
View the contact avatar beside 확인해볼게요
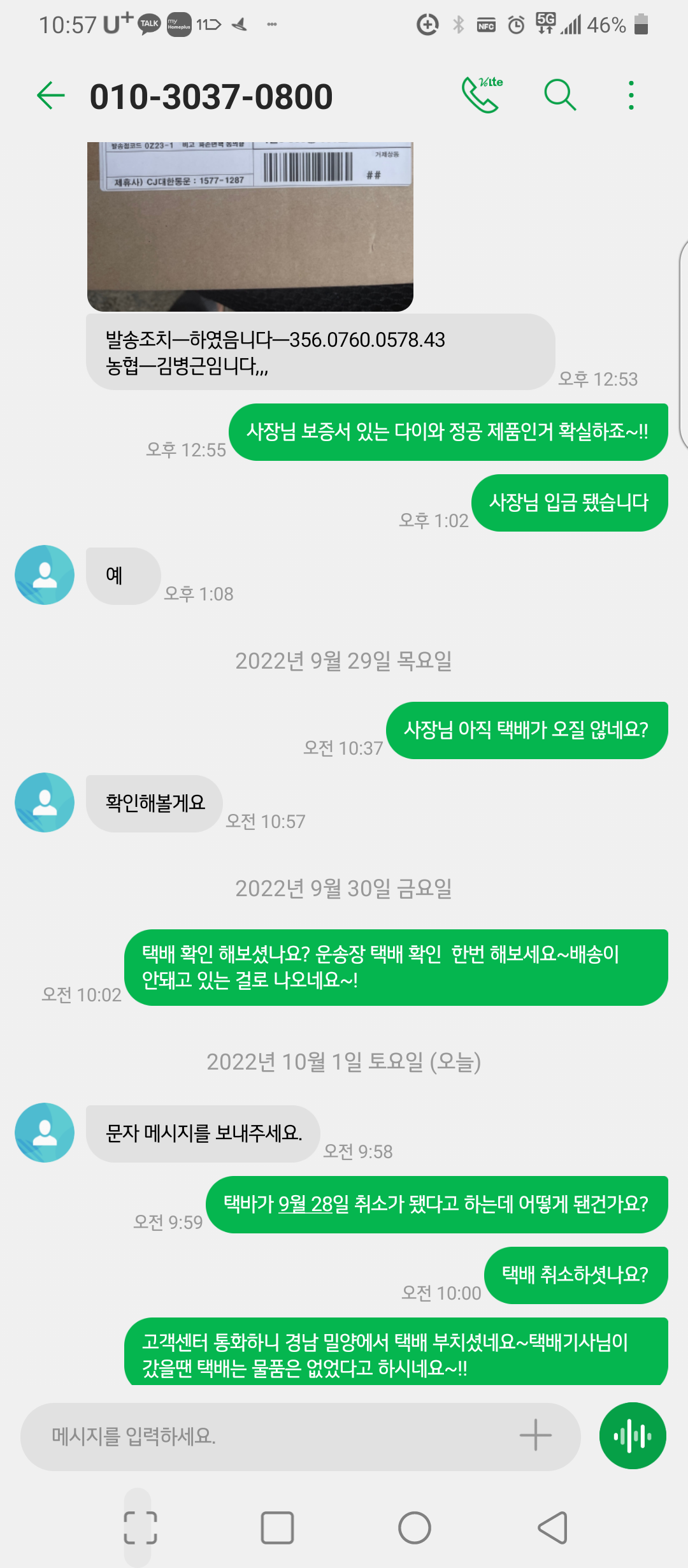click(45, 802)
